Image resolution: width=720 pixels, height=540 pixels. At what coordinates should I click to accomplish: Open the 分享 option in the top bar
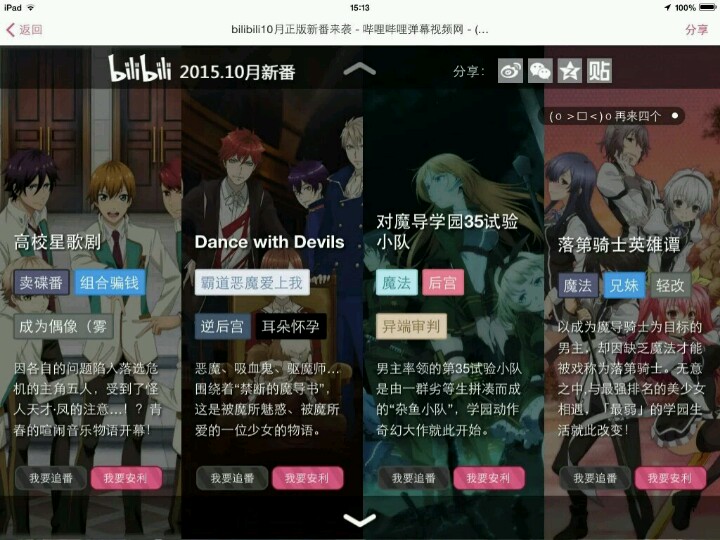tap(696, 29)
